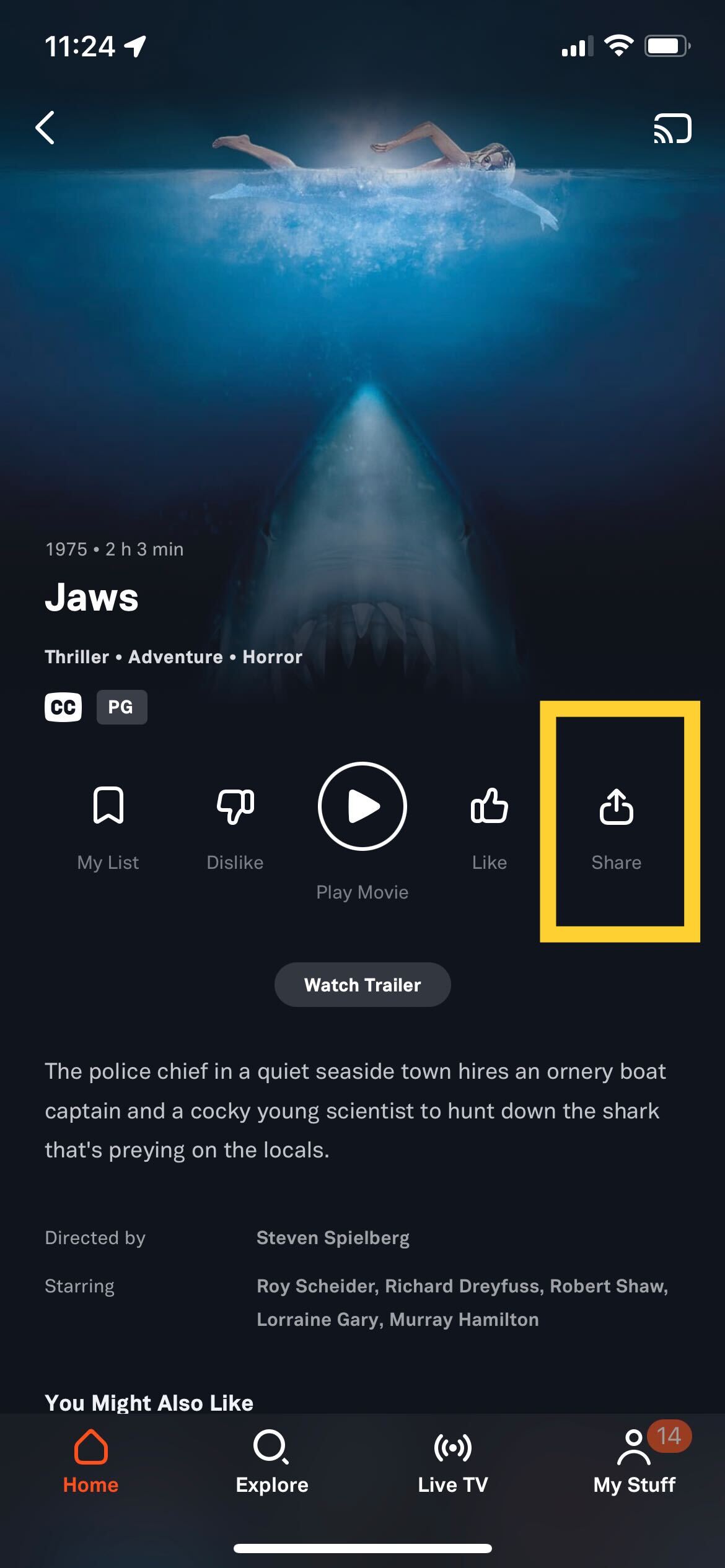Open the cast to device icon
725x1568 pixels.
(672, 128)
